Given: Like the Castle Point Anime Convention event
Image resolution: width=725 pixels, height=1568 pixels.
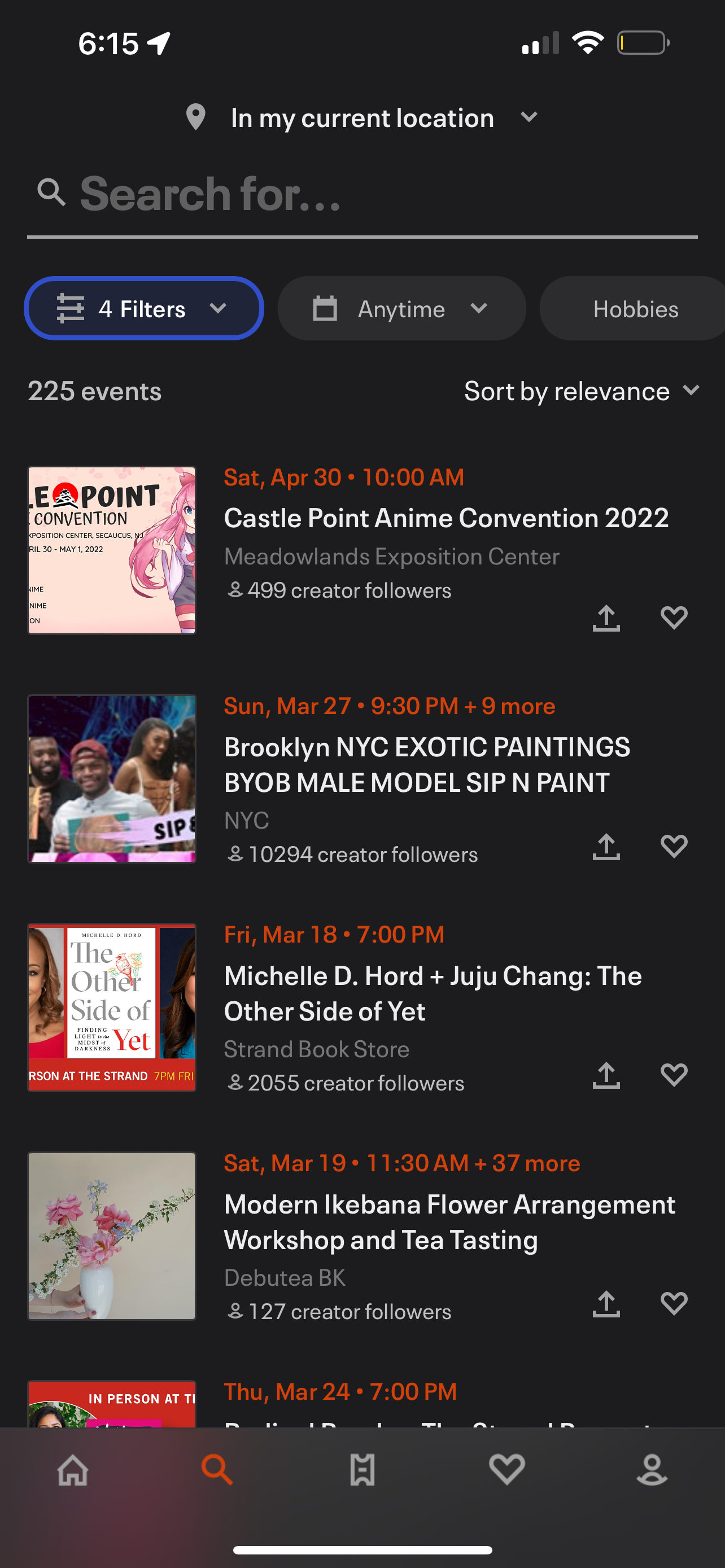Looking at the screenshot, I should click(674, 618).
